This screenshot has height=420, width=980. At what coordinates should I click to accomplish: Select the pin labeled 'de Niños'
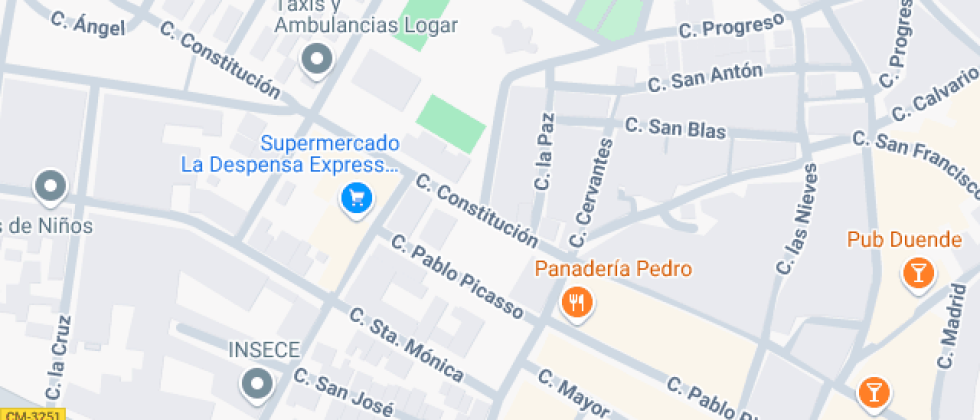50,186
